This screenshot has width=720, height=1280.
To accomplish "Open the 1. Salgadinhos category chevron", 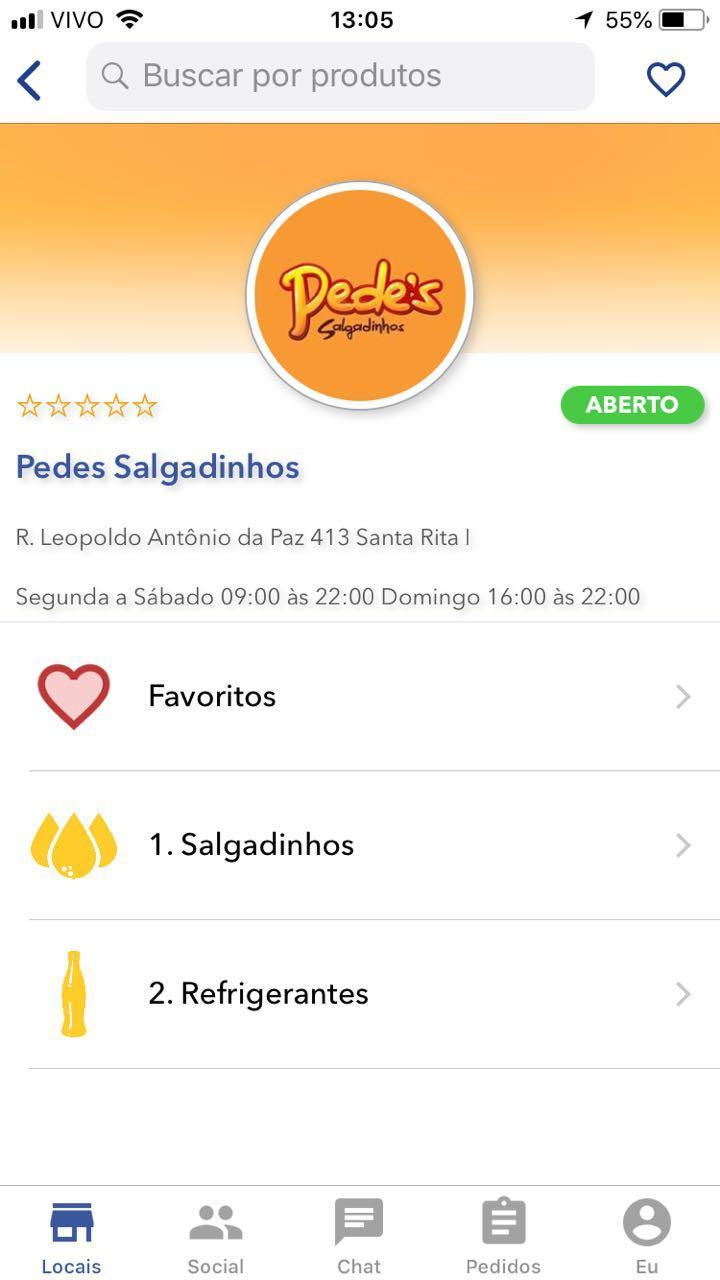I will [683, 844].
